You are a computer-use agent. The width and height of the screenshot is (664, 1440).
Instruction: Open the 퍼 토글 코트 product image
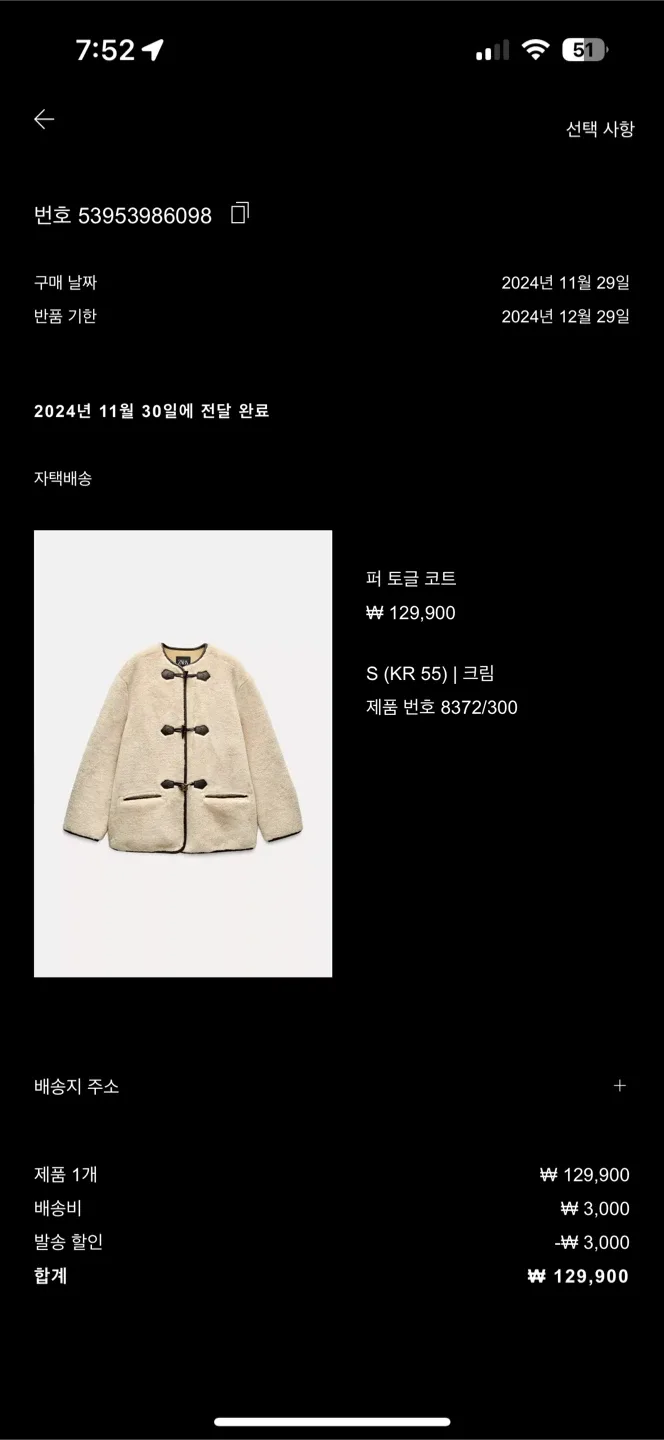click(x=183, y=753)
